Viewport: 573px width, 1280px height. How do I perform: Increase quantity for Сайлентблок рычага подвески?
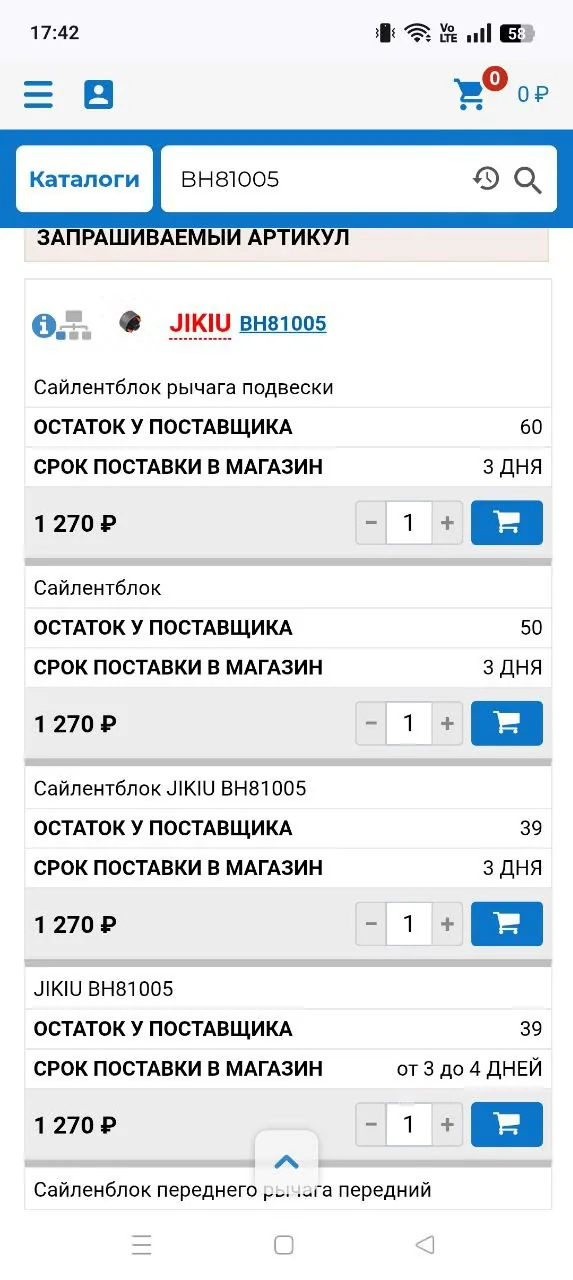pyautogui.click(x=447, y=523)
